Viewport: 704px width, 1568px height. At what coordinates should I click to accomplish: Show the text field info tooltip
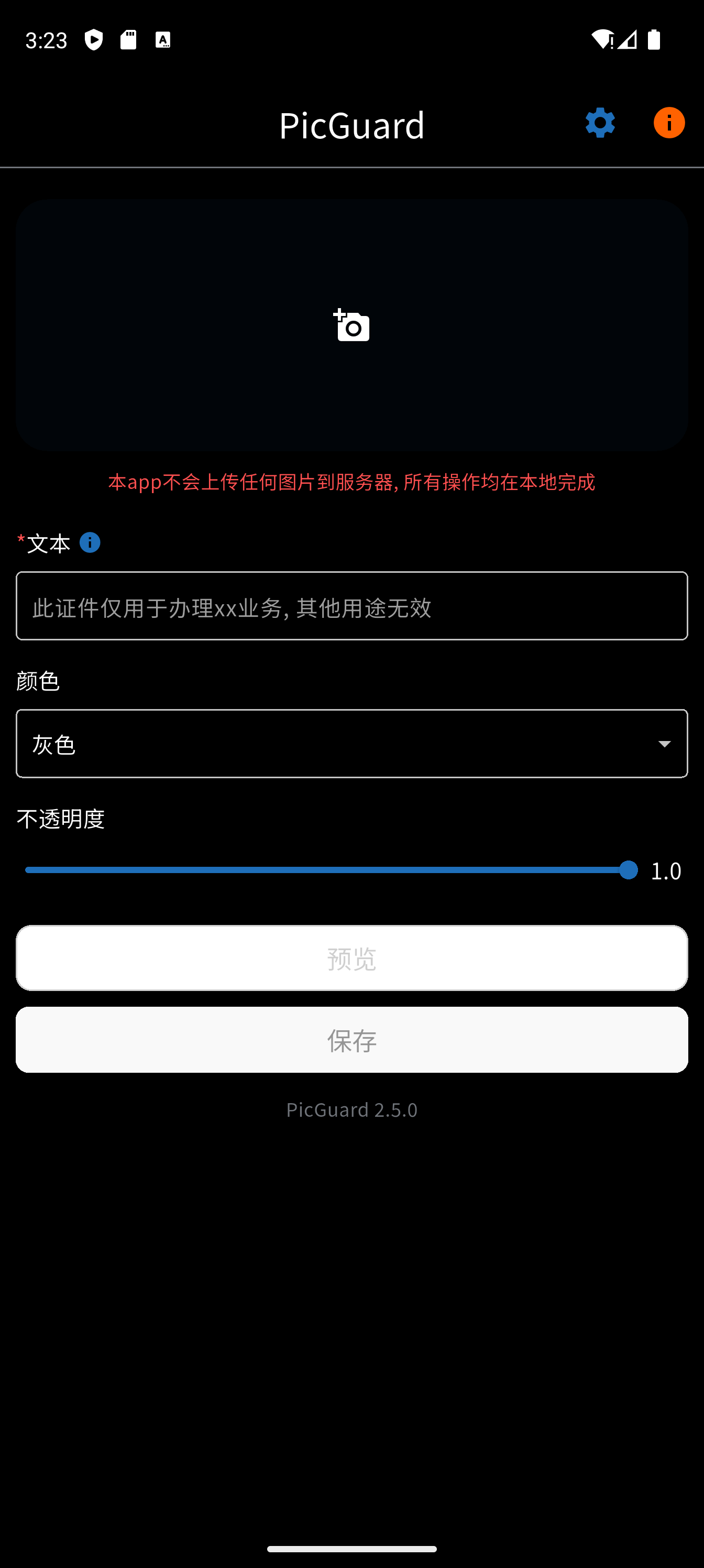click(x=90, y=542)
